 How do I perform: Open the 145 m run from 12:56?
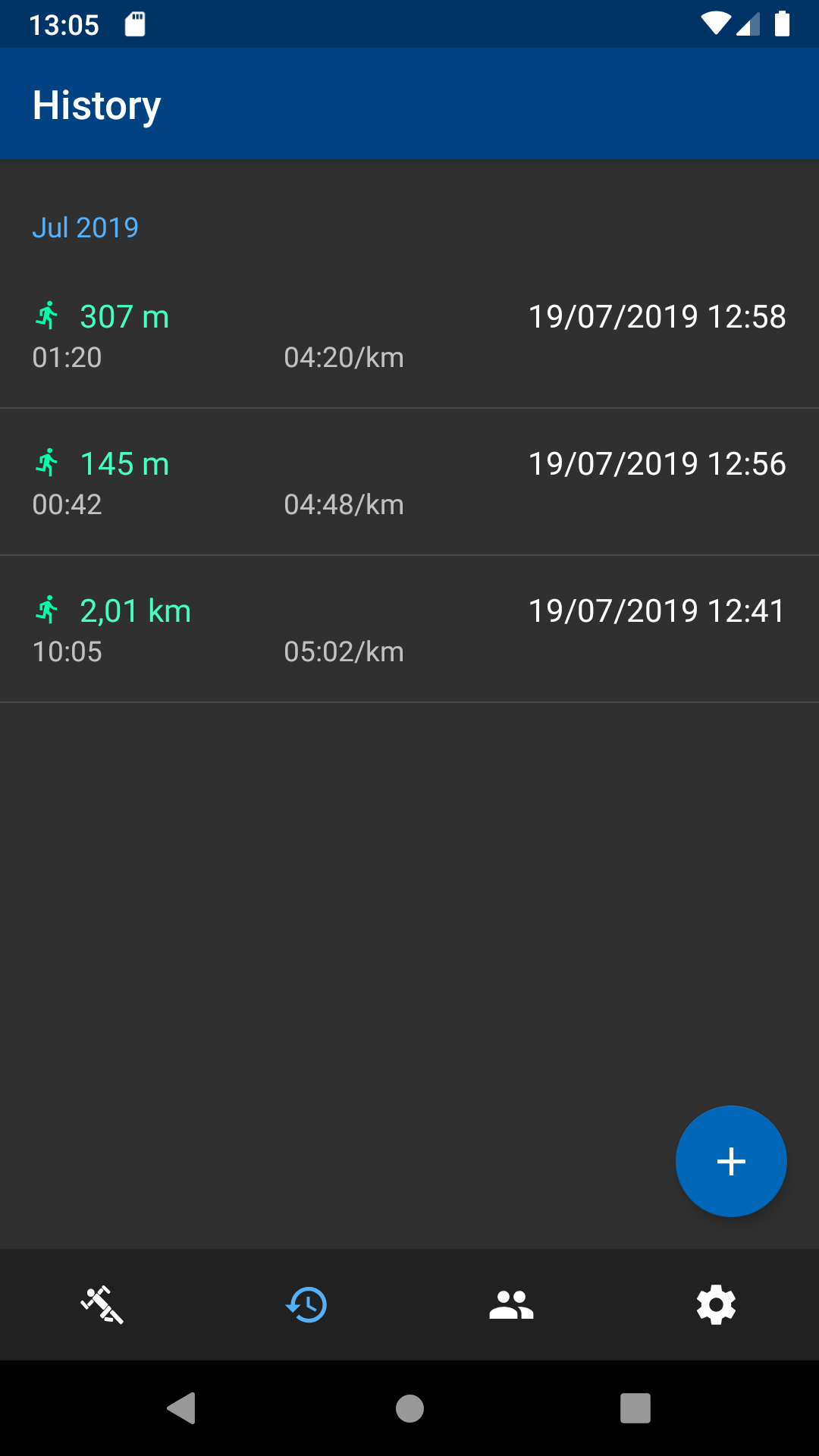(409, 483)
